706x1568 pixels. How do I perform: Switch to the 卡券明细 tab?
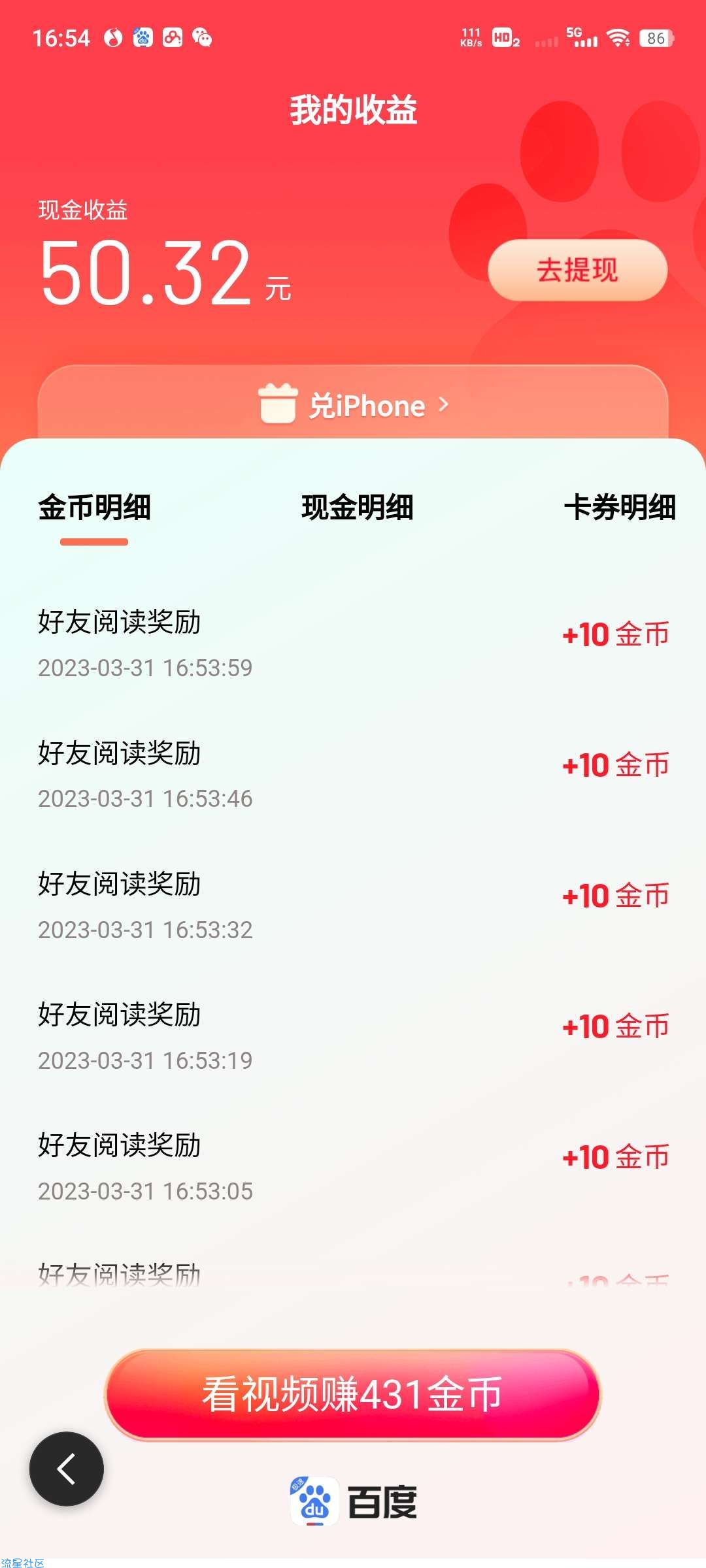point(620,508)
